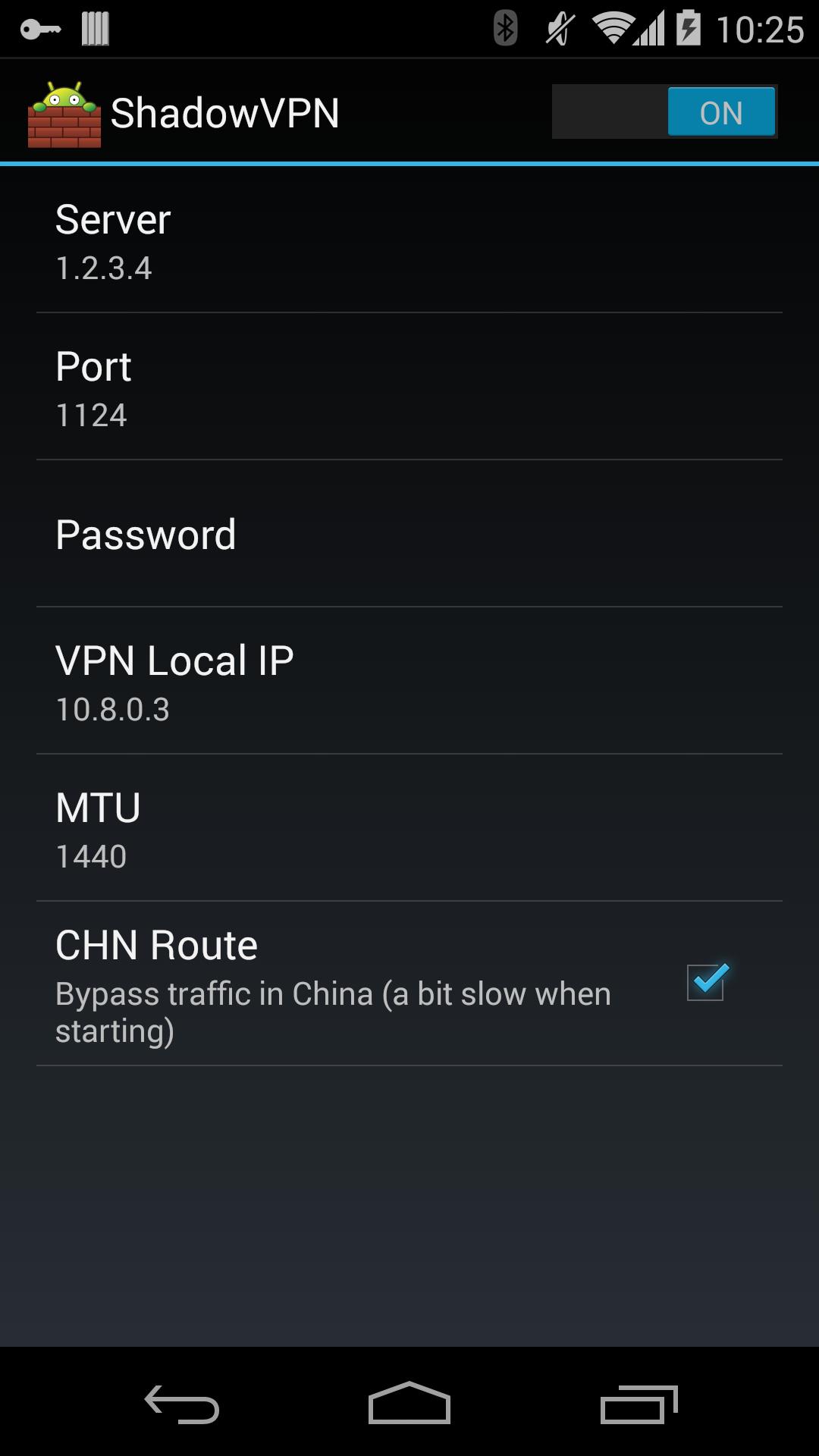Open the Password entry dialog

(x=409, y=535)
